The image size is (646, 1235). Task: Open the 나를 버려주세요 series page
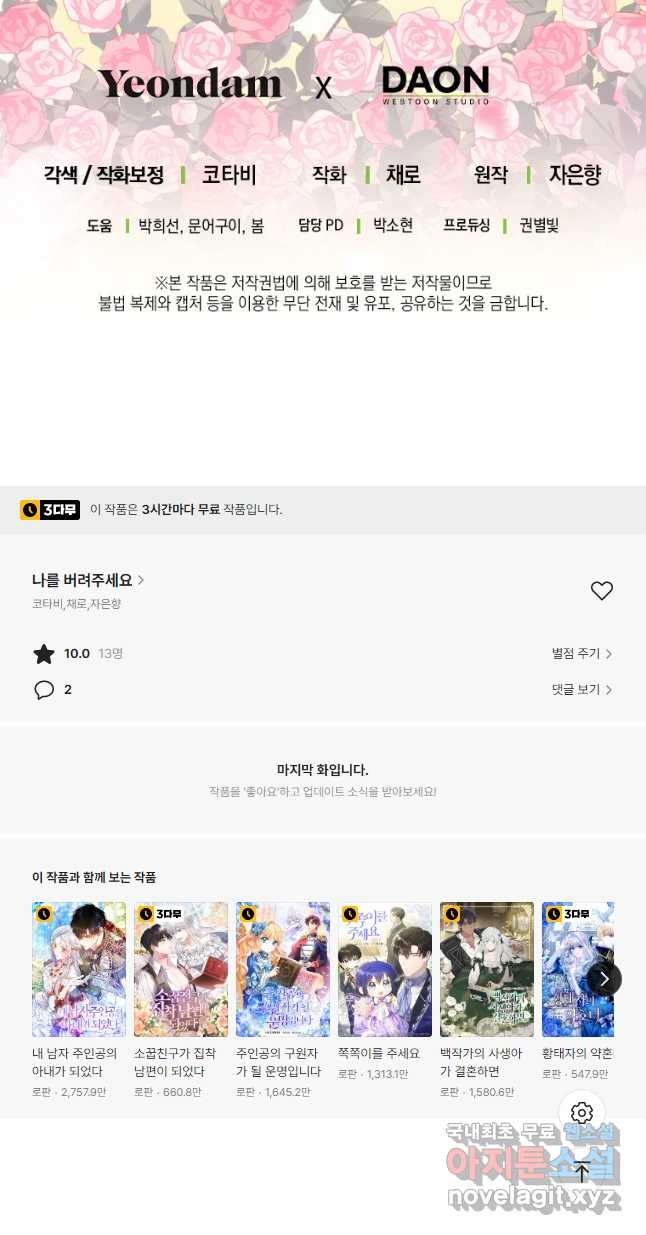88,580
